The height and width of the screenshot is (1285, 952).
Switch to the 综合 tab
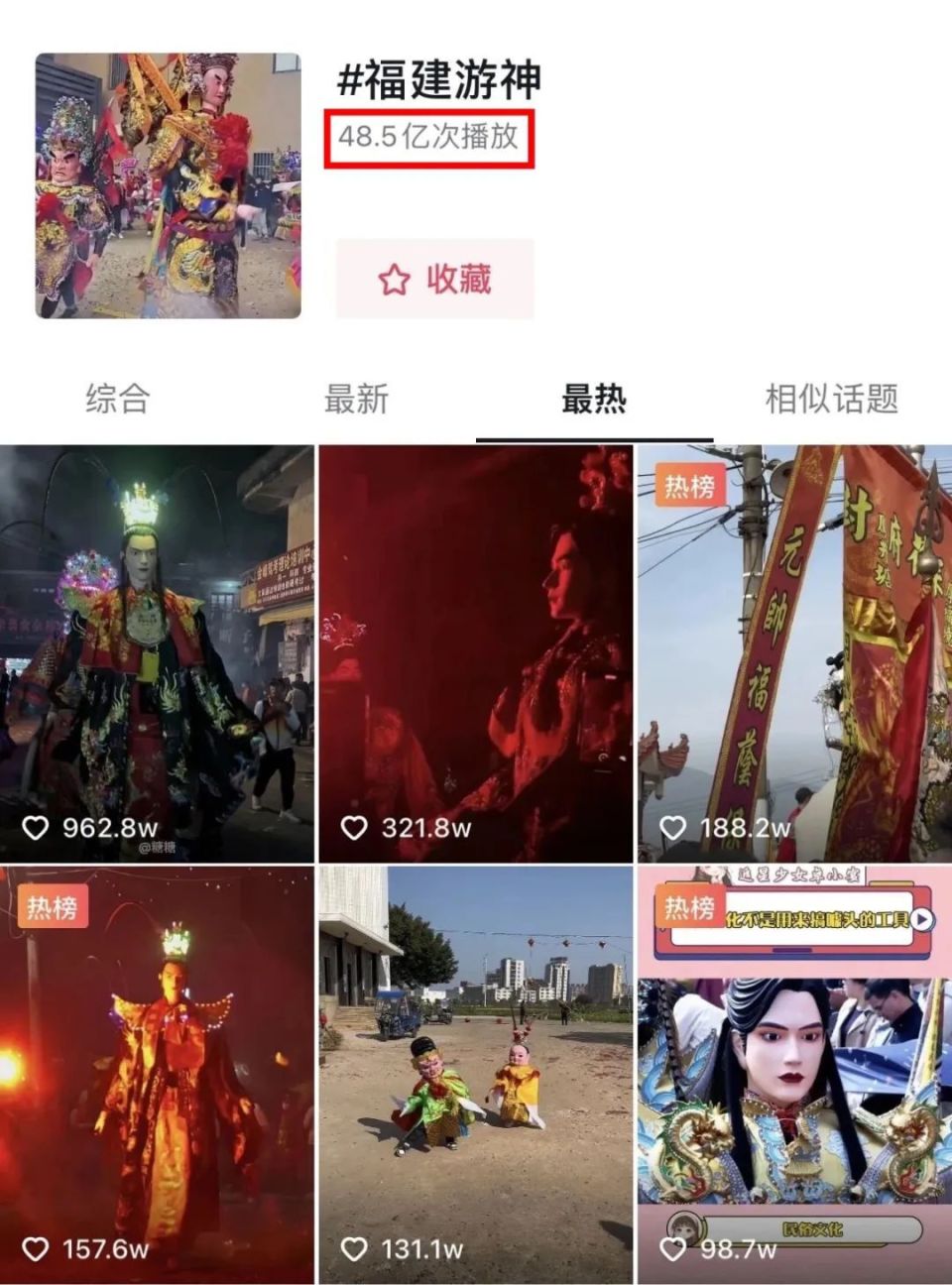(x=116, y=398)
